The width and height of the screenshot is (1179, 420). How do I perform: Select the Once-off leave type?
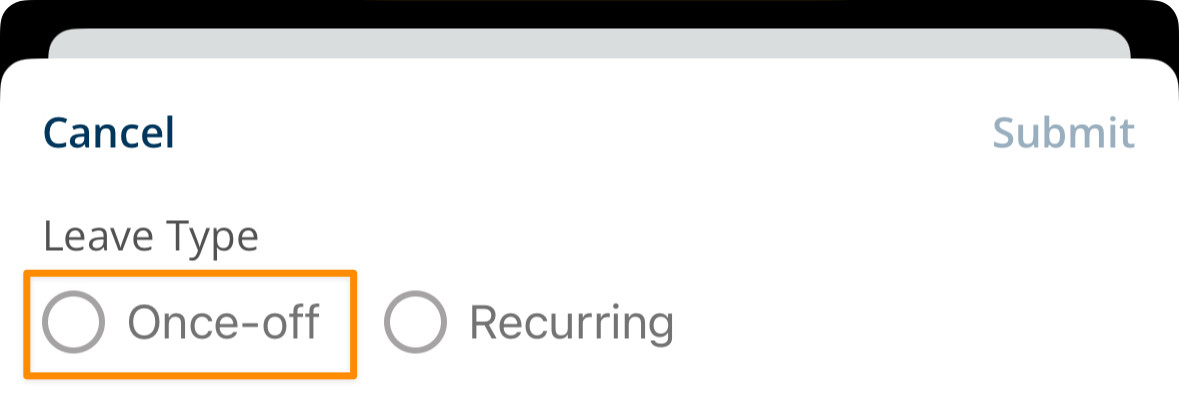point(75,323)
